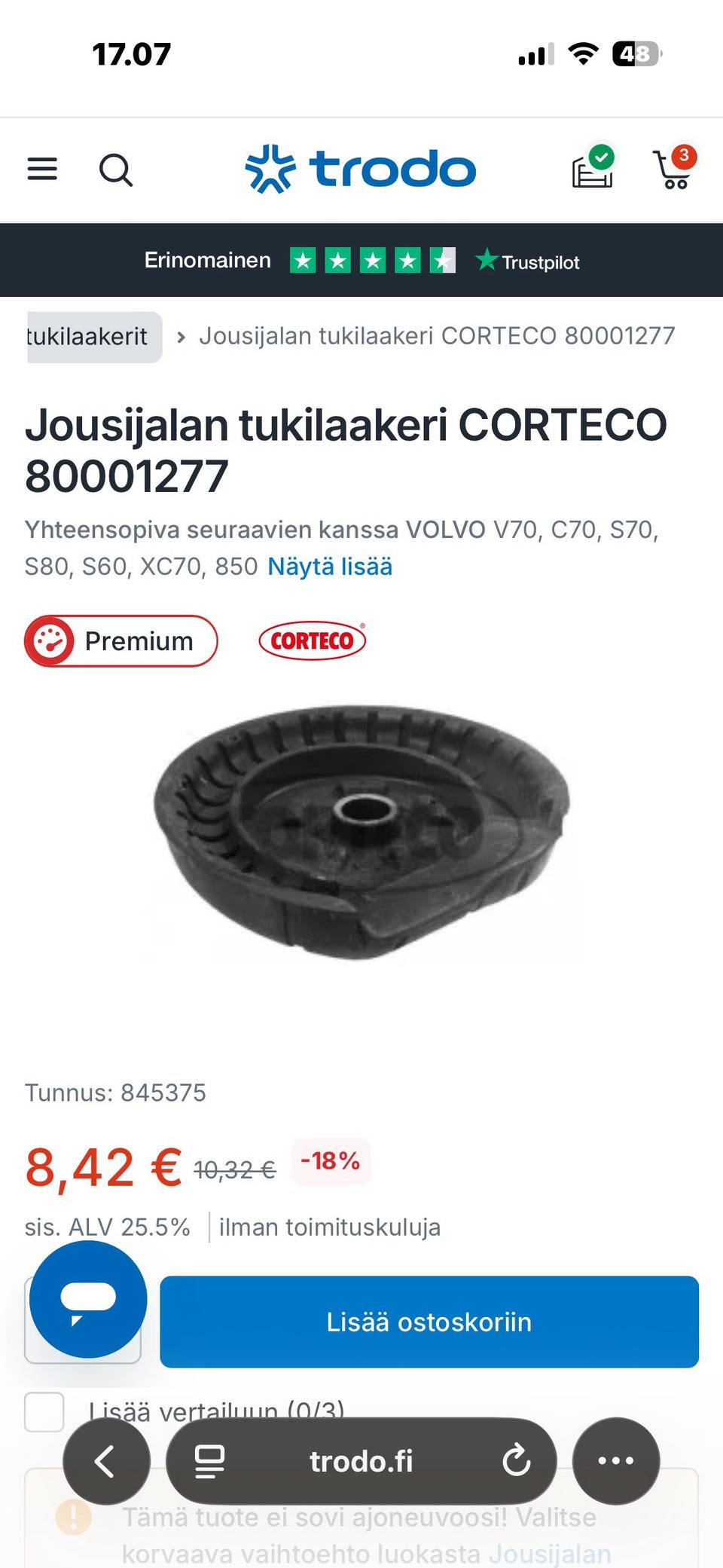Tap the trodo.fi address bar
Viewport: 723px width, 1568px height.
pos(361,1461)
